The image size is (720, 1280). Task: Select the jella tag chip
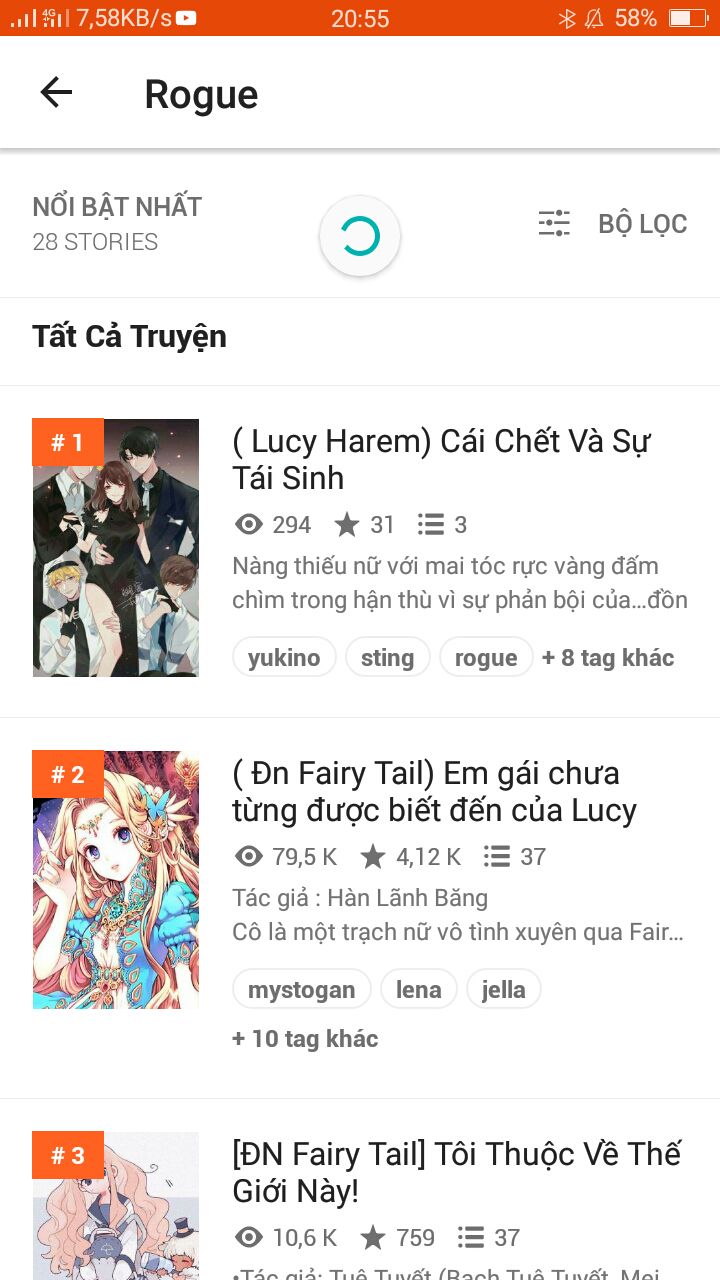pyautogui.click(x=503, y=990)
